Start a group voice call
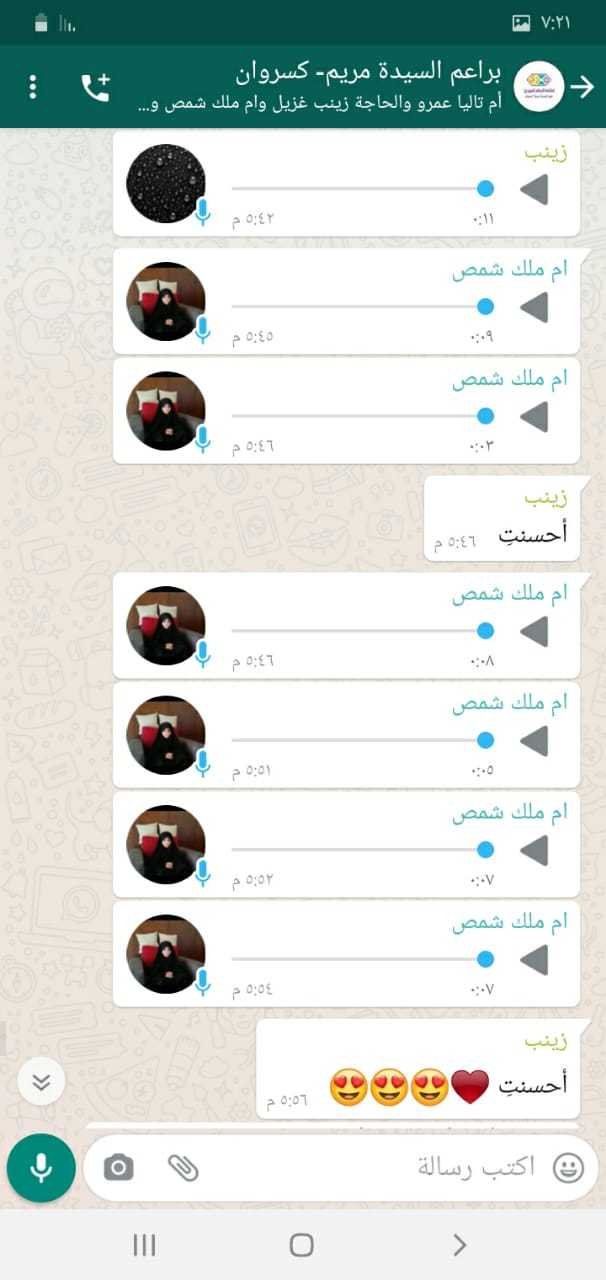Image resolution: width=606 pixels, height=1280 pixels. (95, 87)
